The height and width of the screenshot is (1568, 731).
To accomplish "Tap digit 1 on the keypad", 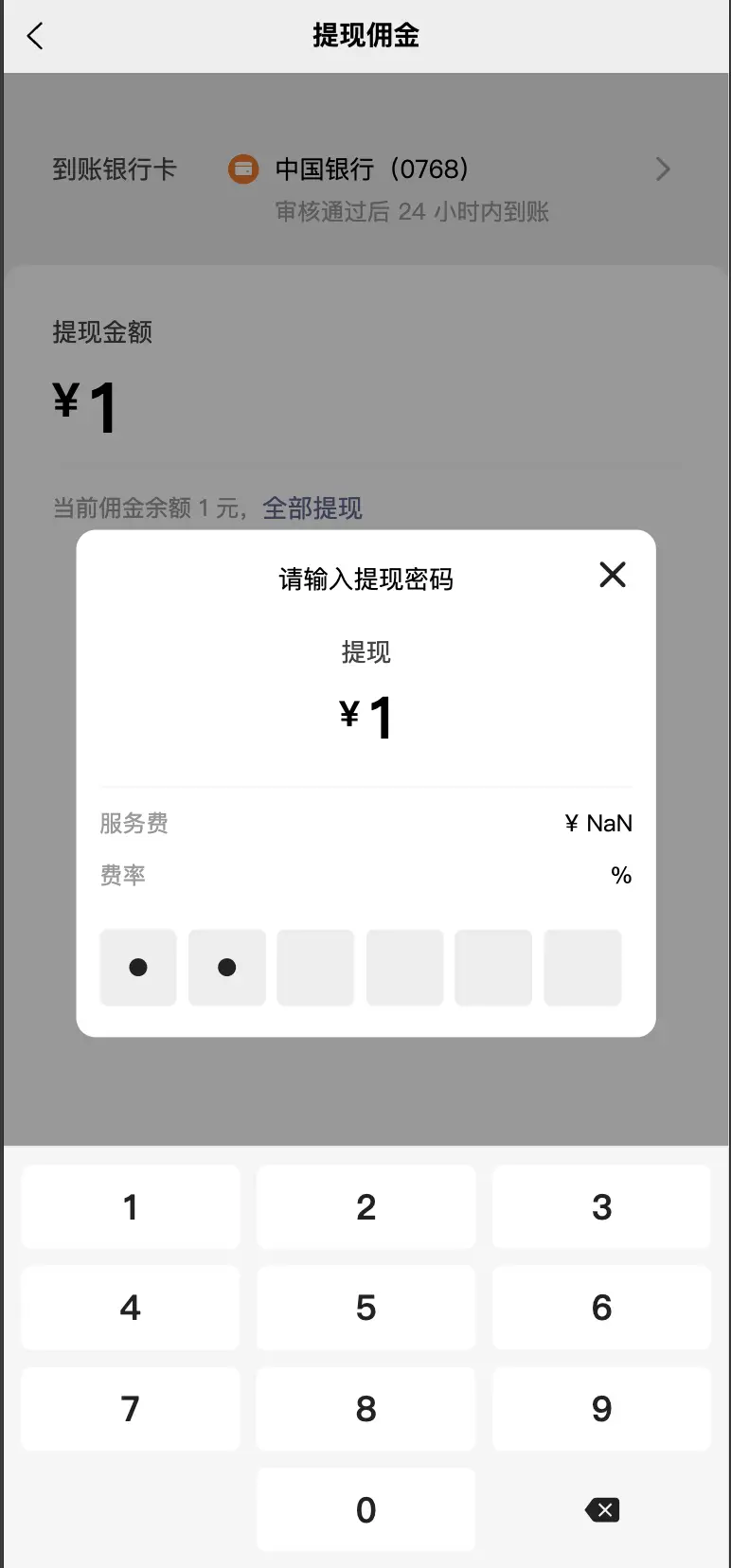I will pyautogui.click(x=131, y=1207).
